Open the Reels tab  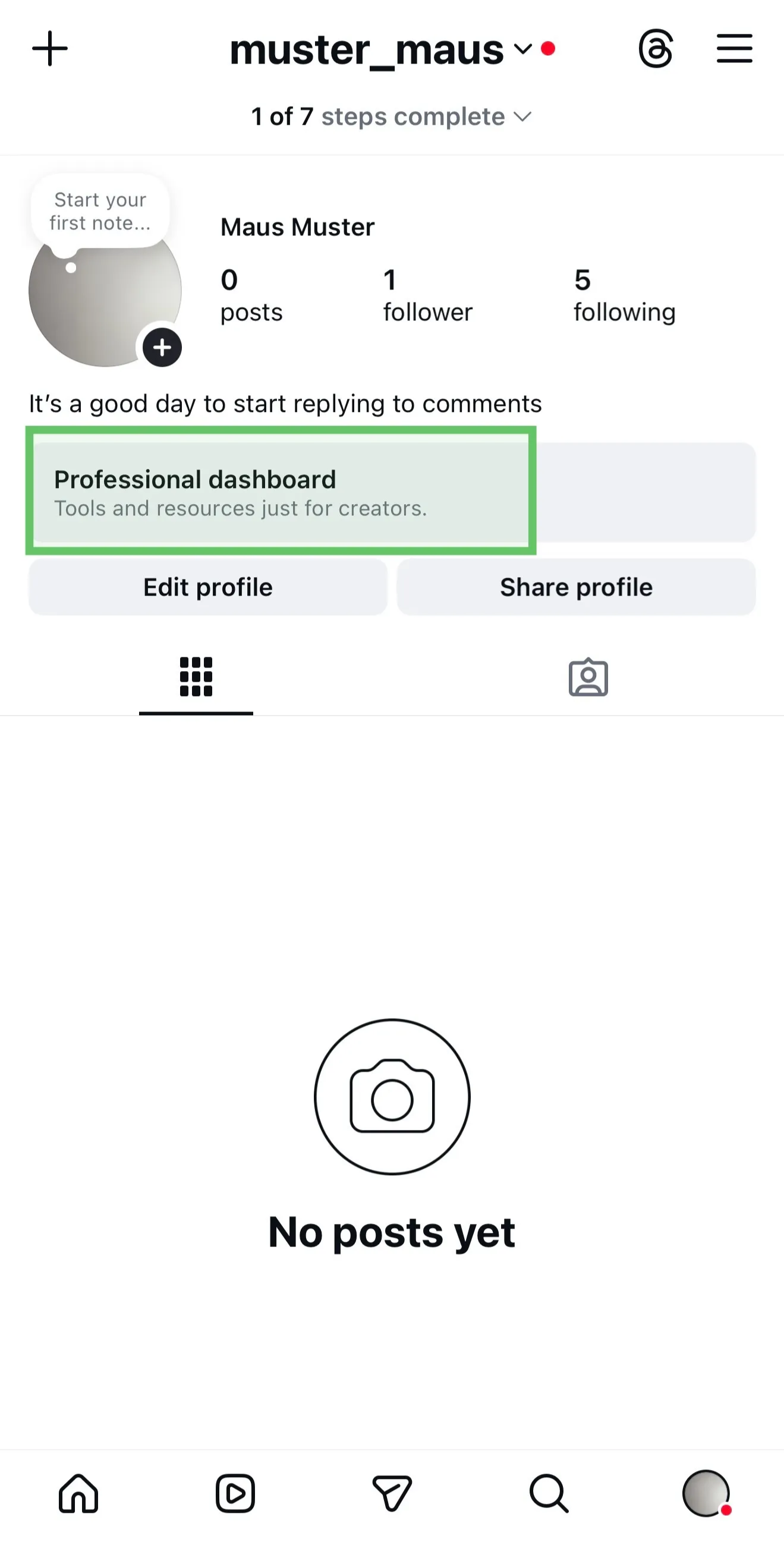click(x=235, y=1493)
